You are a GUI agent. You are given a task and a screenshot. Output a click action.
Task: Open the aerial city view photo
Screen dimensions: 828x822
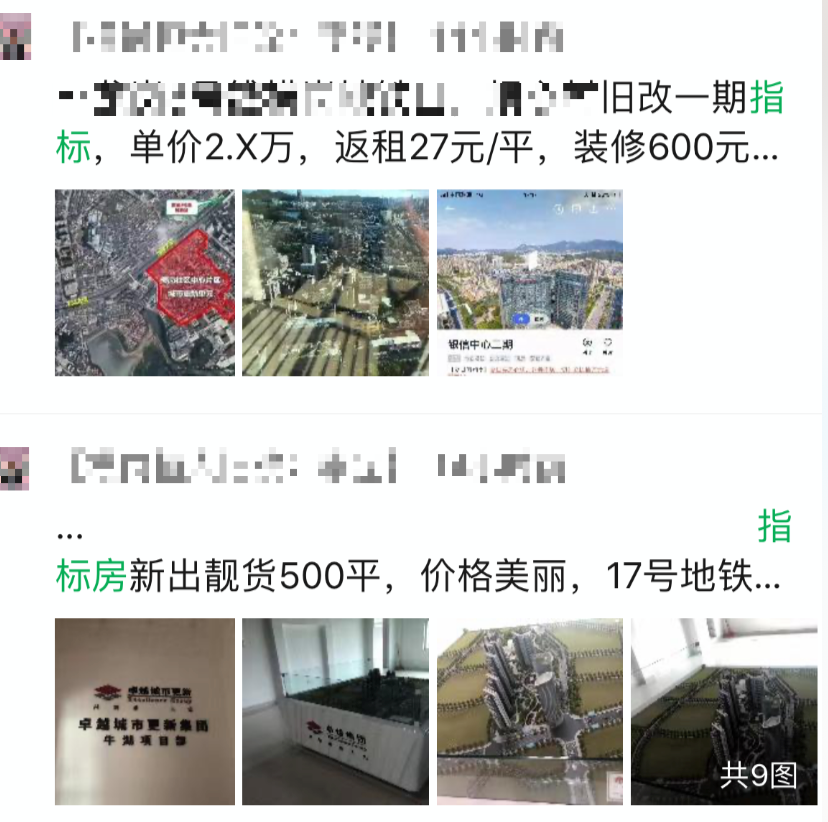pyautogui.click(x=334, y=283)
